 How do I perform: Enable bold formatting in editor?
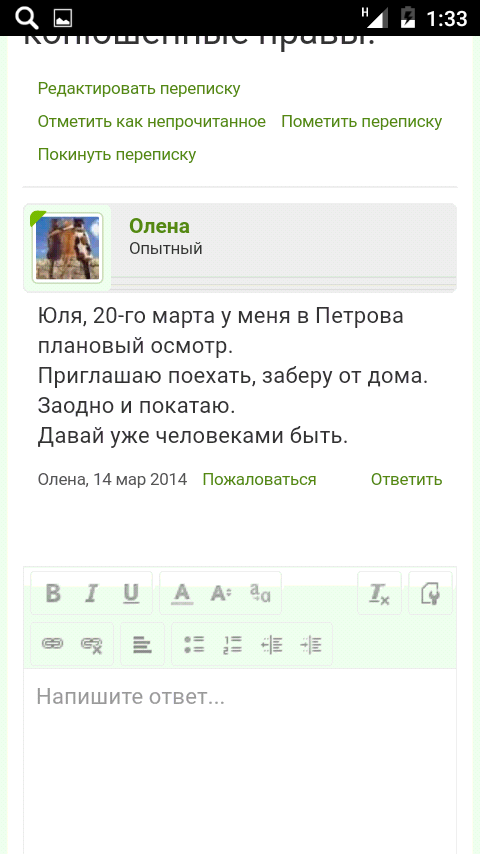pyautogui.click(x=53, y=593)
